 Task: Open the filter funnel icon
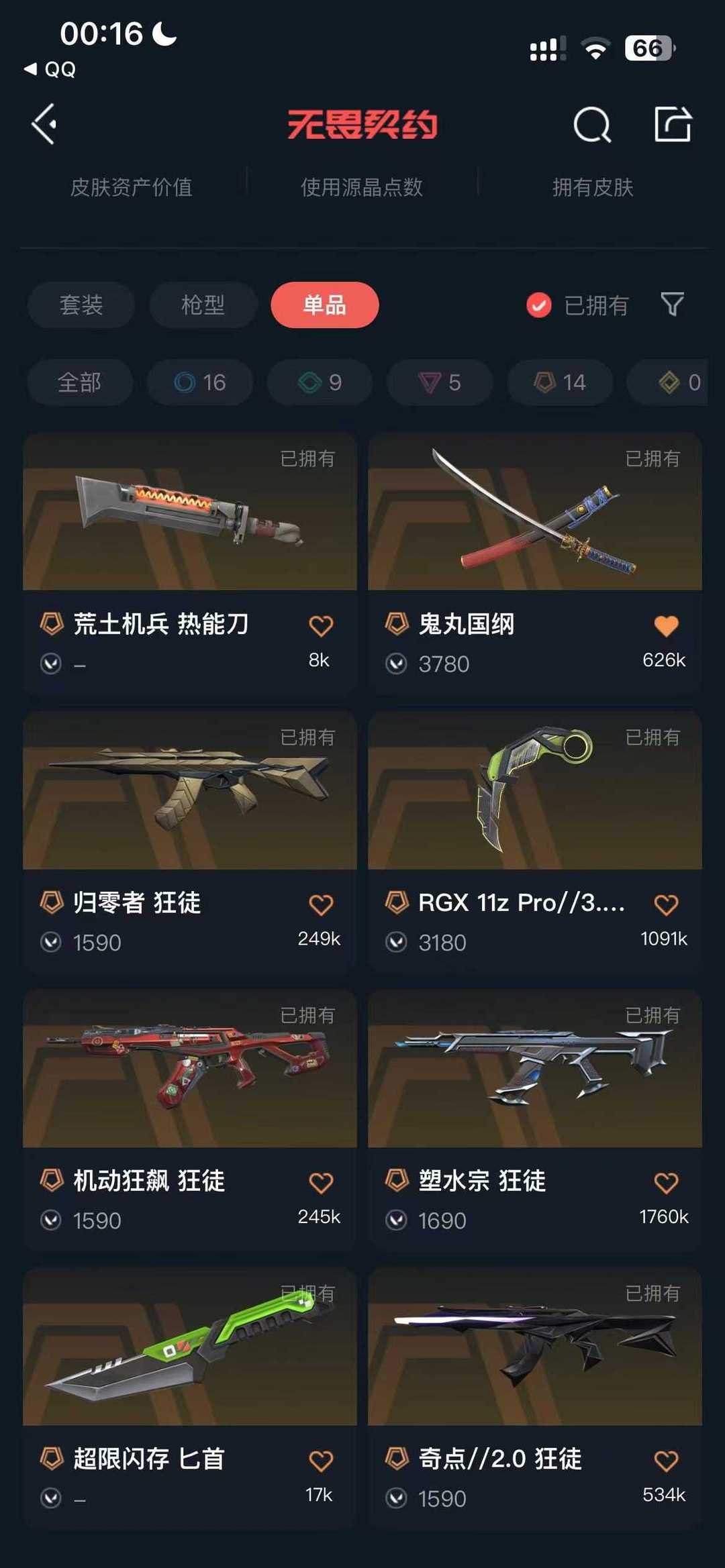[x=672, y=305]
